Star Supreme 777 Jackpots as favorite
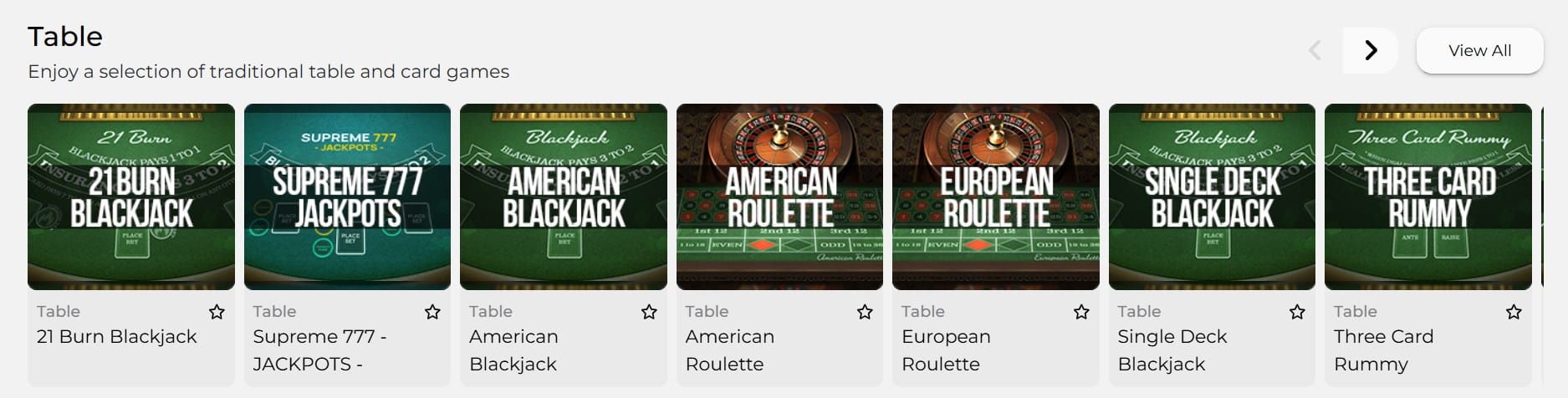1568x398 pixels. click(432, 312)
